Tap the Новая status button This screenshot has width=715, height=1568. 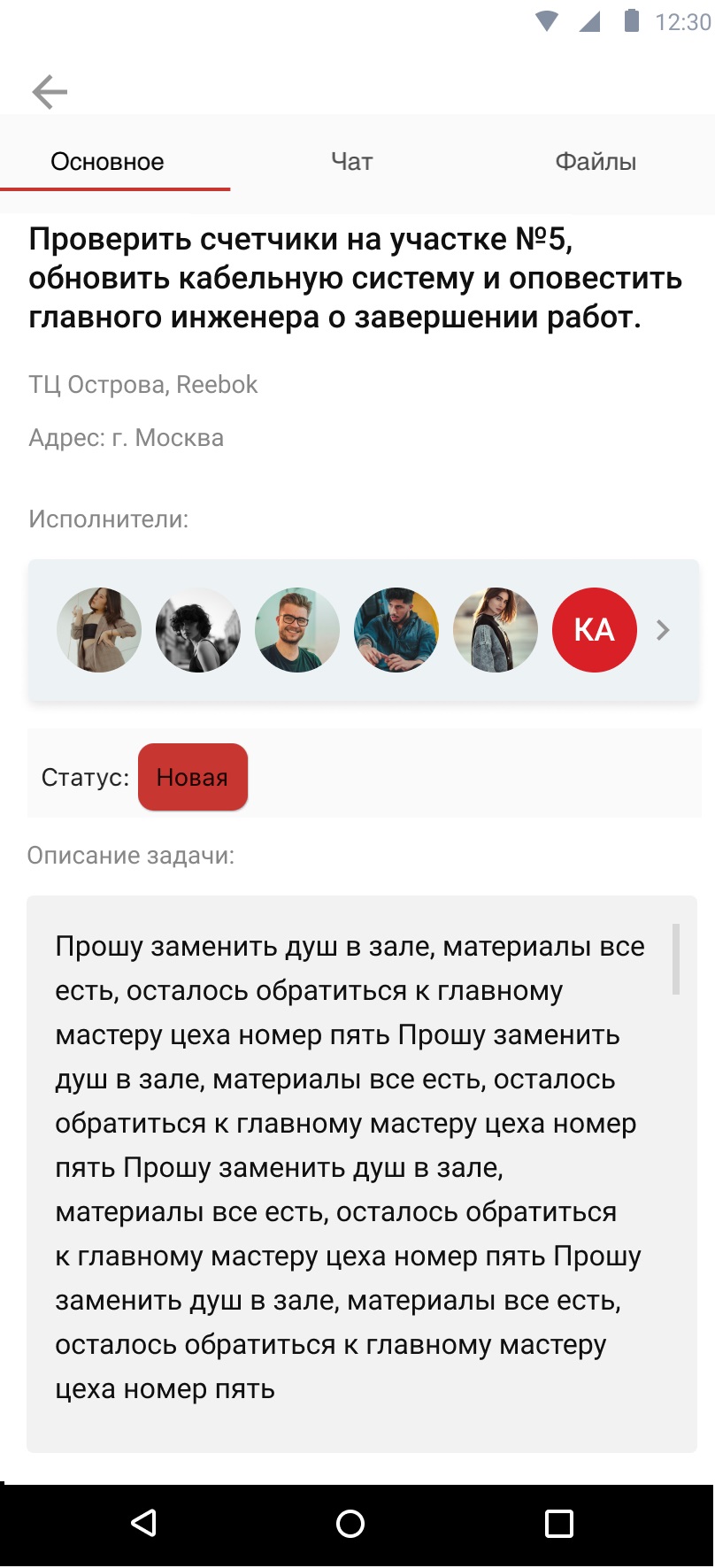(x=193, y=777)
